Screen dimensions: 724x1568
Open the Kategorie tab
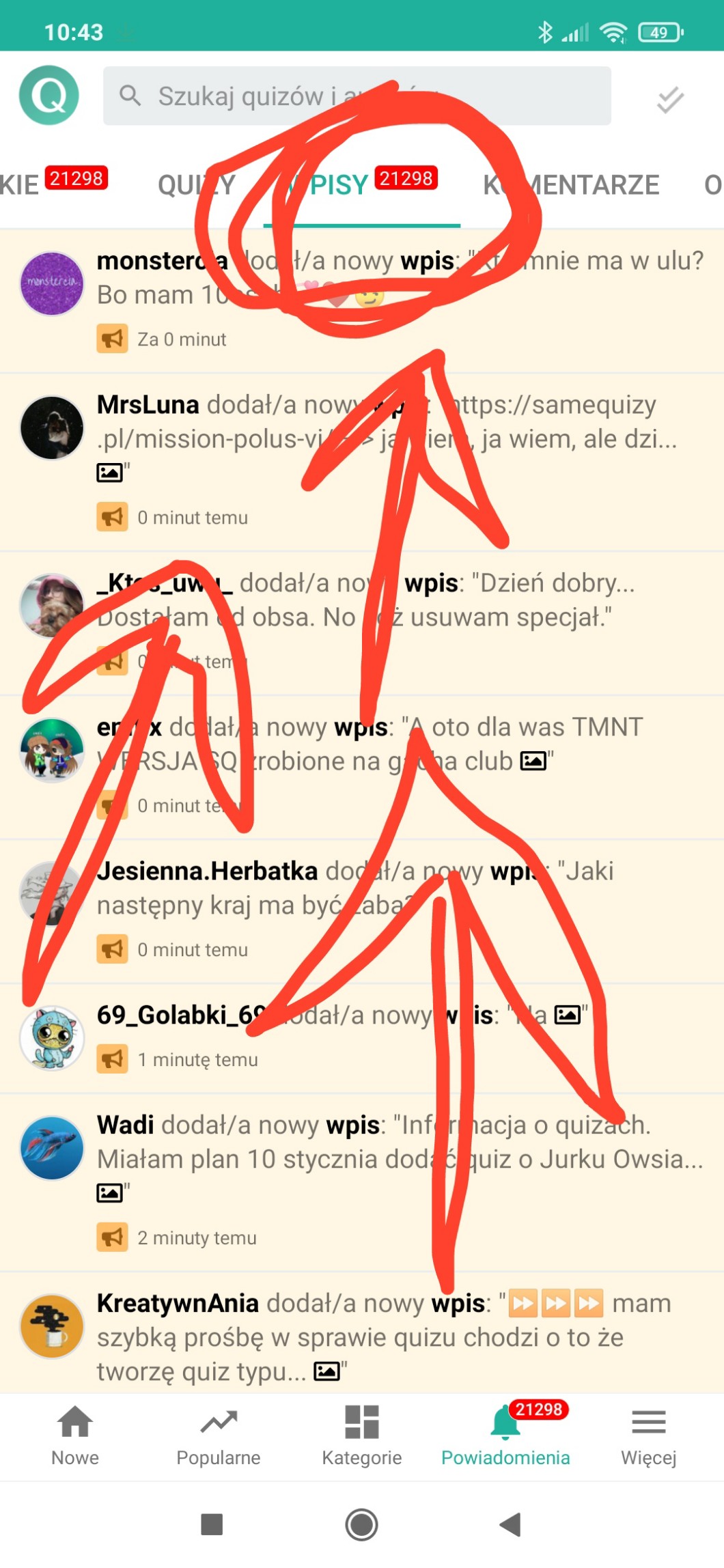coord(362,1436)
